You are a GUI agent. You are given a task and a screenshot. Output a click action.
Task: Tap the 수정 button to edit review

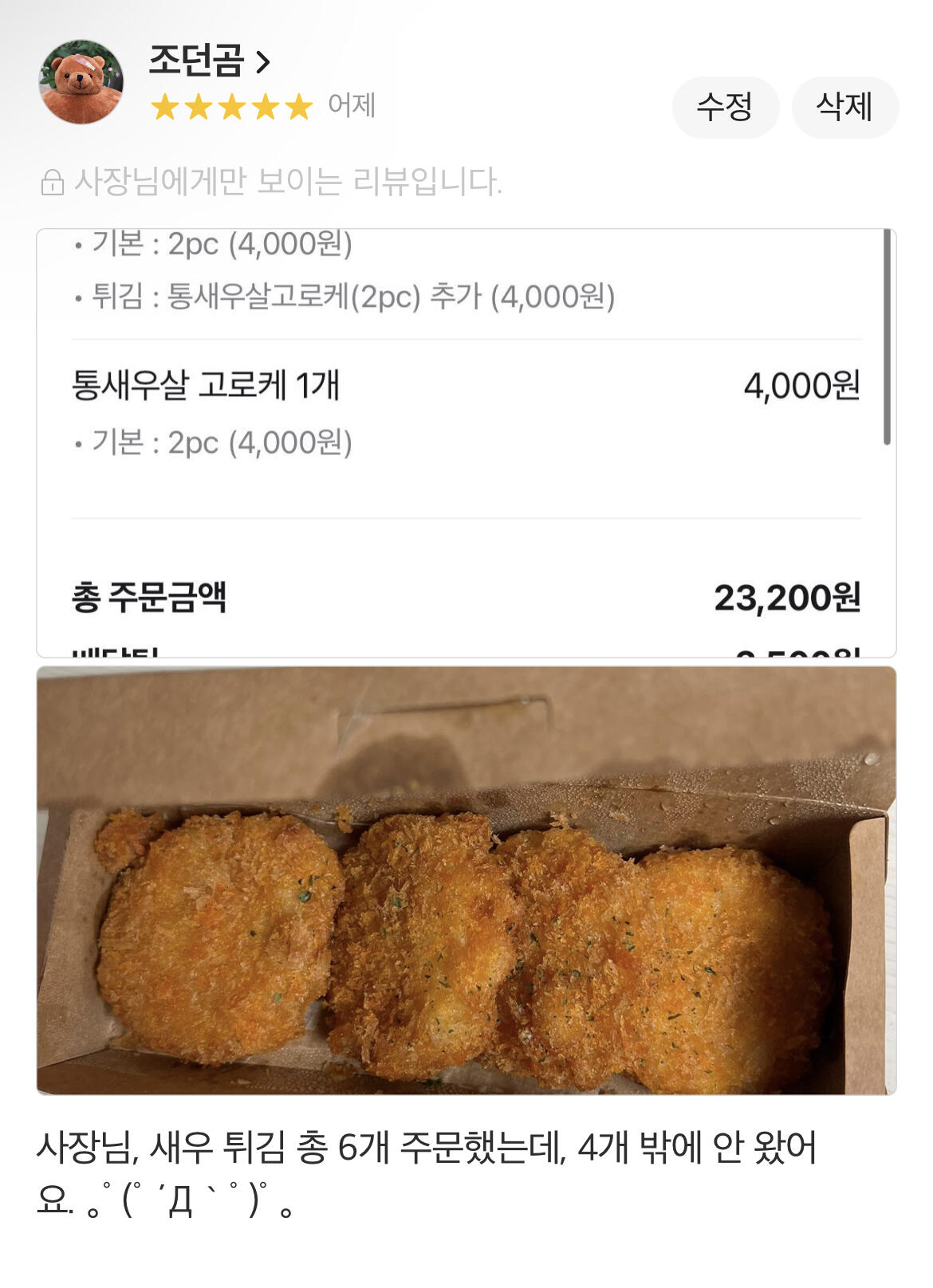click(x=725, y=107)
